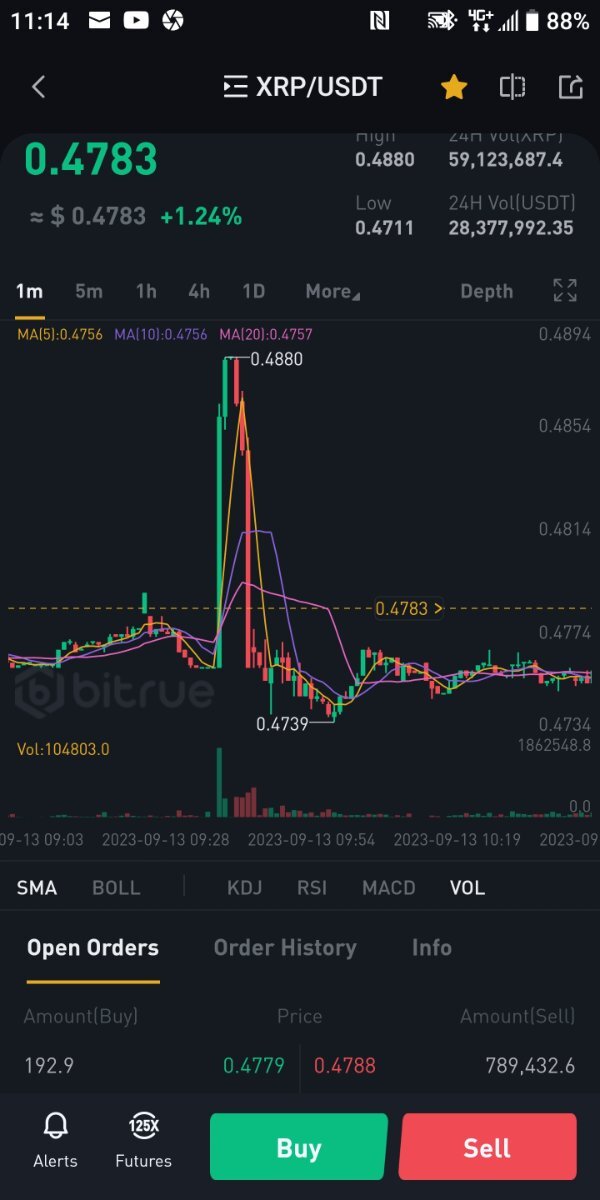Image resolution: width=600 pixels, height=1200 pixels.
Task: Show the MACD indicator
Action: coord(389,887)
